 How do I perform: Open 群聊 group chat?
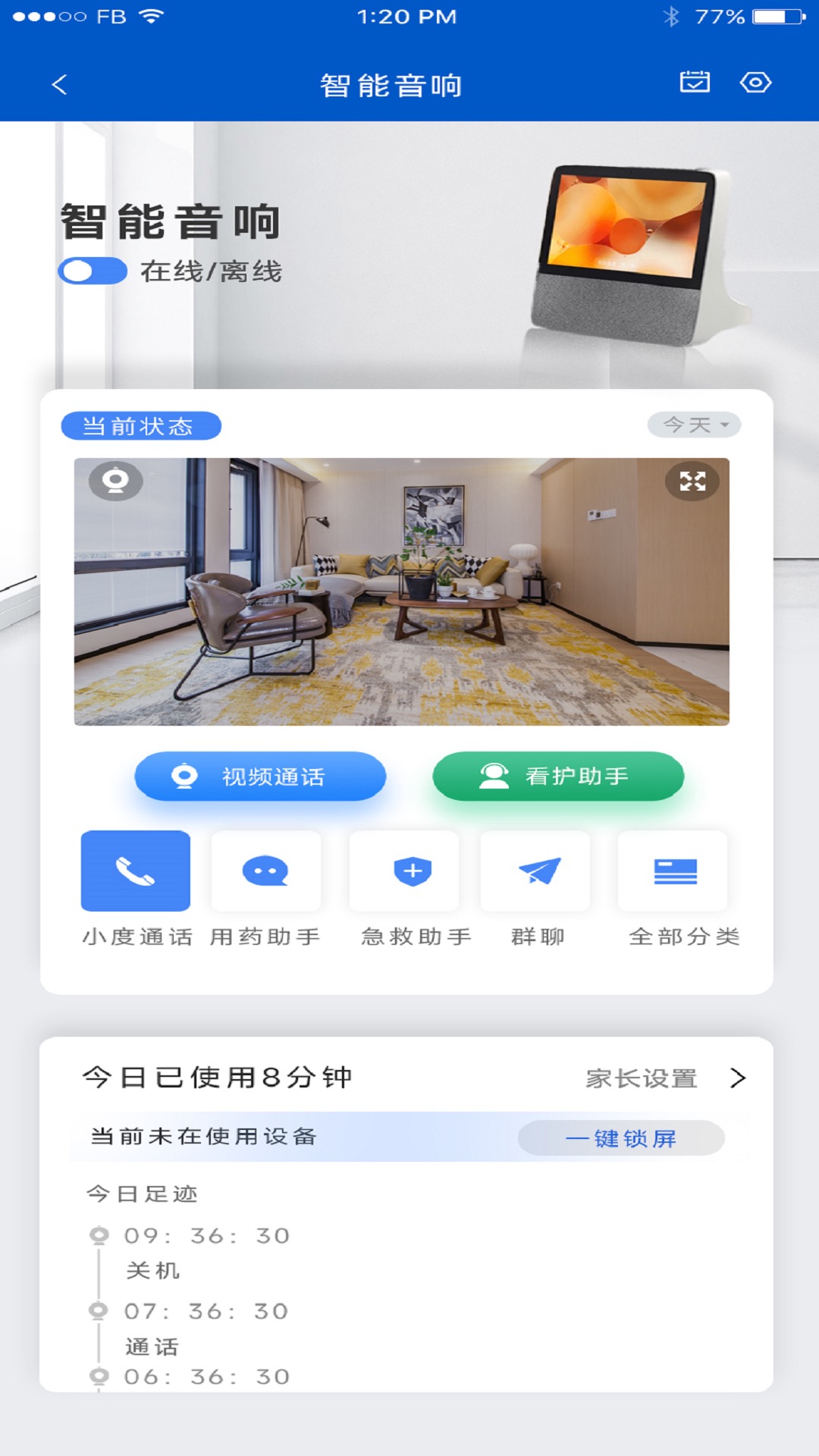538,871
